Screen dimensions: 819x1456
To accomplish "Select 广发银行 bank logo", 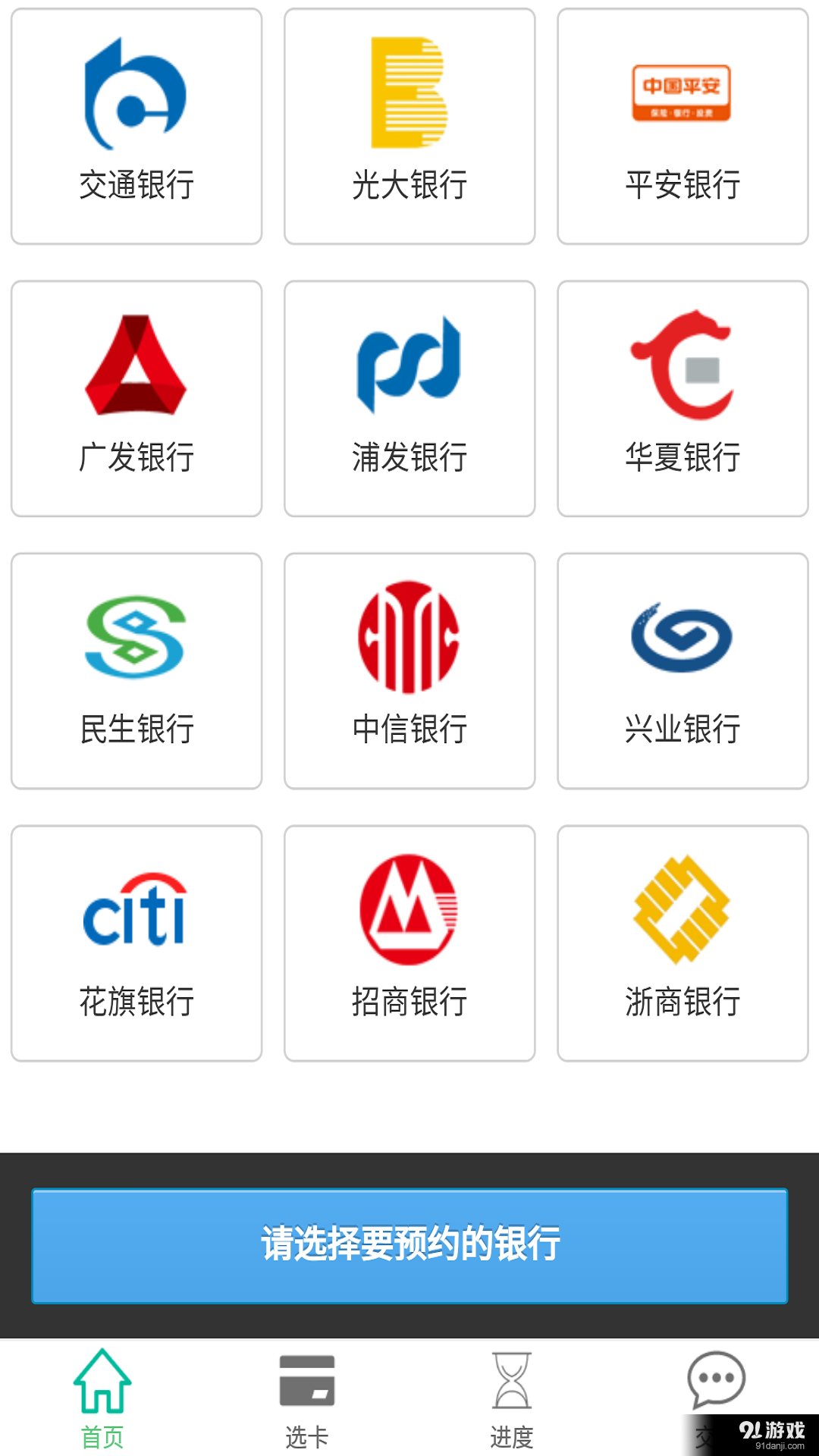I will (136, 368).
